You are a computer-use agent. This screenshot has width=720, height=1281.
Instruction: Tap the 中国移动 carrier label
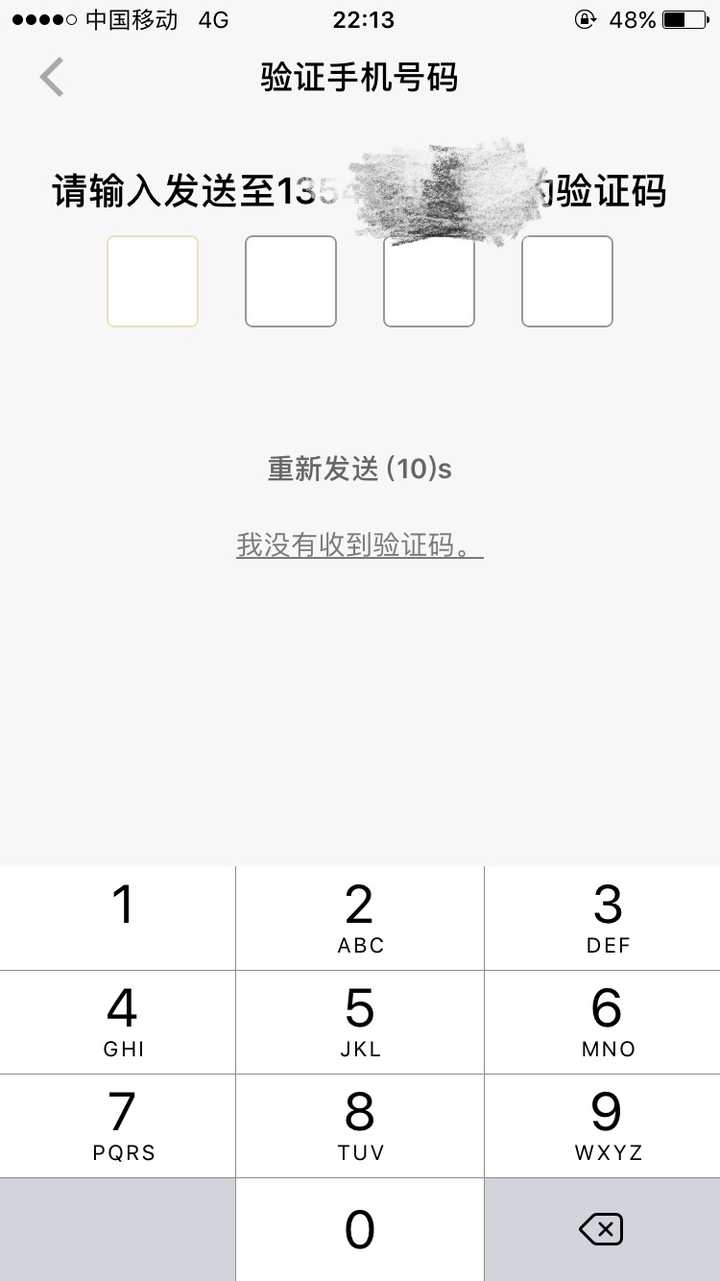(130, 17)
